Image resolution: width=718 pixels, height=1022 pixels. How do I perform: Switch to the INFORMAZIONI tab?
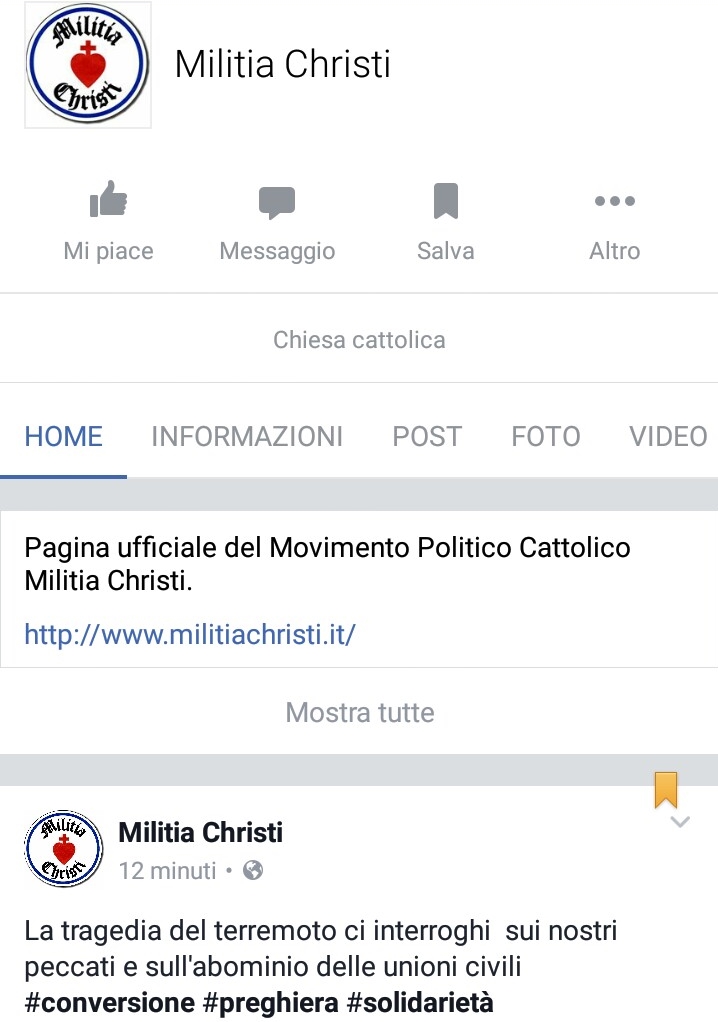click(247, 436)
